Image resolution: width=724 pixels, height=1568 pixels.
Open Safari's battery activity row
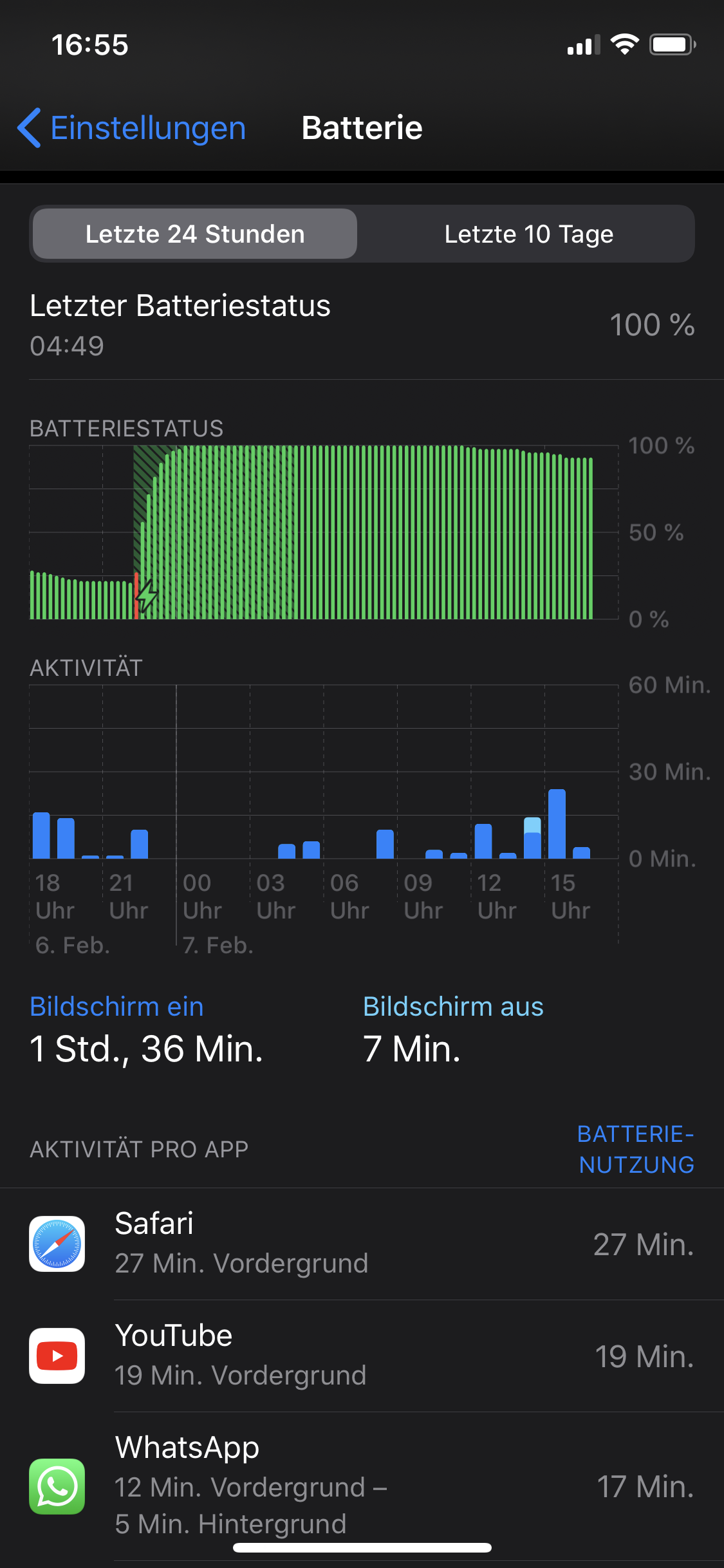point(362,1244)
